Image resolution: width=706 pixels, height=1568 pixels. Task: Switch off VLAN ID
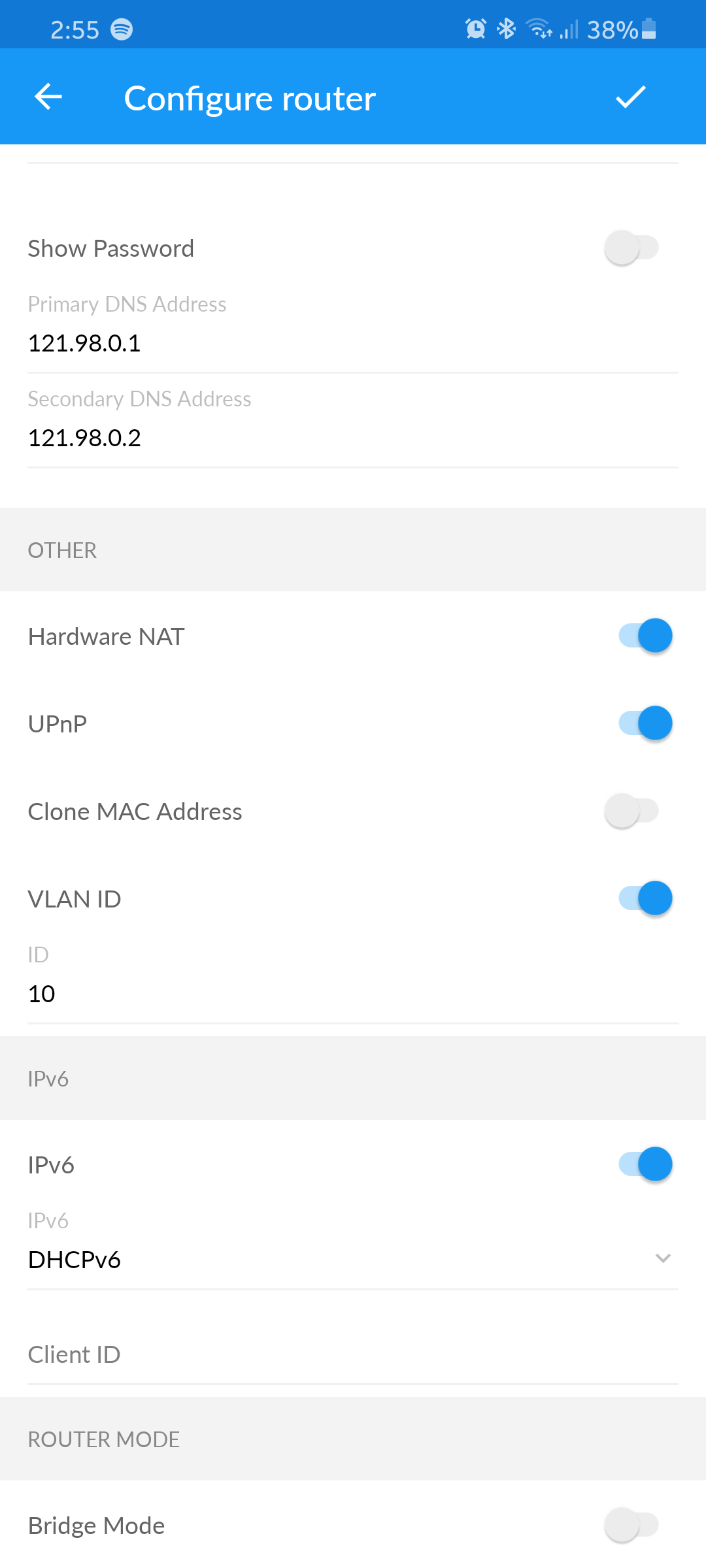(645, 898)
